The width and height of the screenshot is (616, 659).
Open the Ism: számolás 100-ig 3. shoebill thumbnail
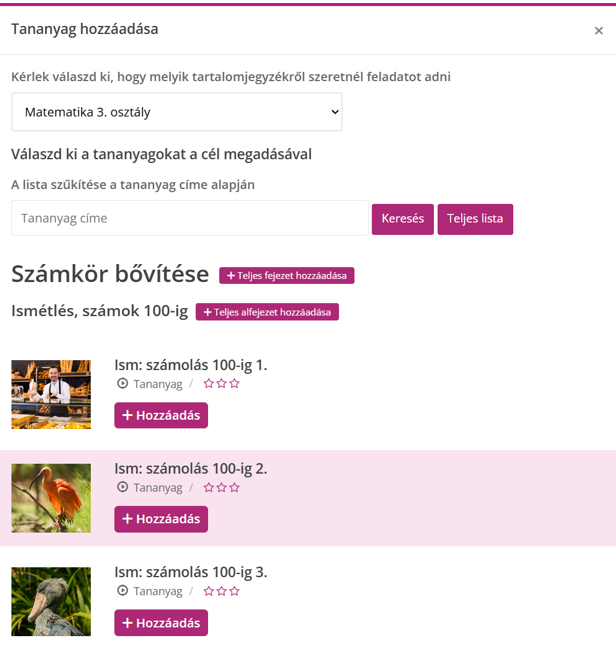(x=51, y=601)
